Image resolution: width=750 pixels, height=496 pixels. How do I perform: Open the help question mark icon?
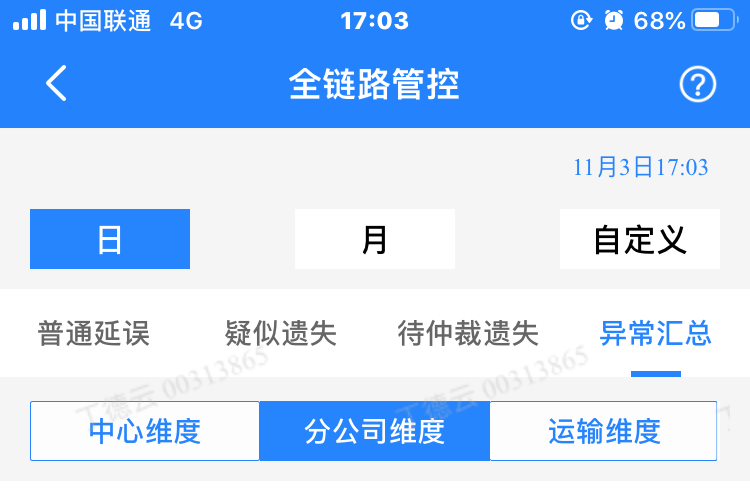(698, 85)
